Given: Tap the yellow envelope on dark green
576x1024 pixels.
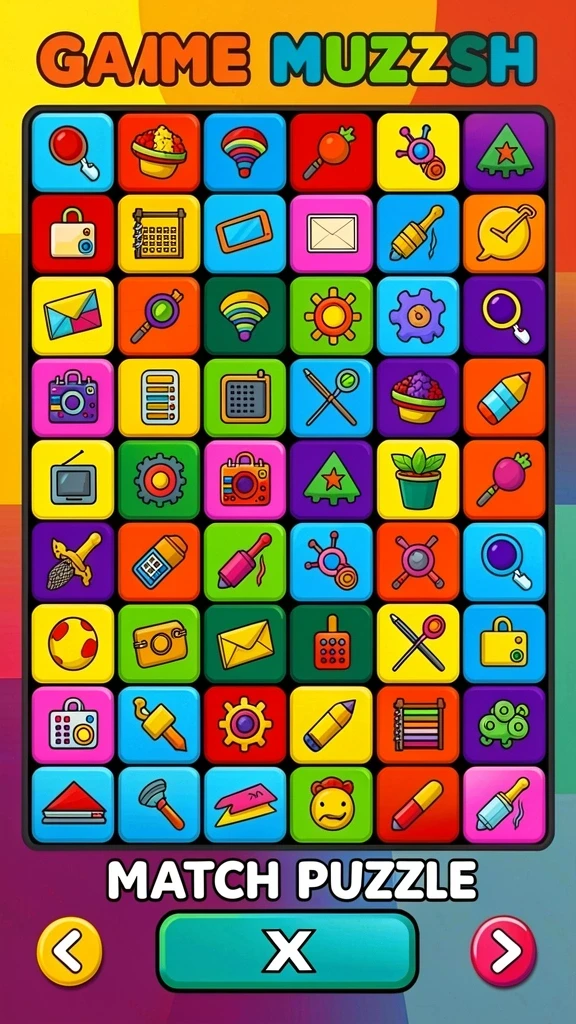Looking at the screenshot, I should (x=245, y=643).
